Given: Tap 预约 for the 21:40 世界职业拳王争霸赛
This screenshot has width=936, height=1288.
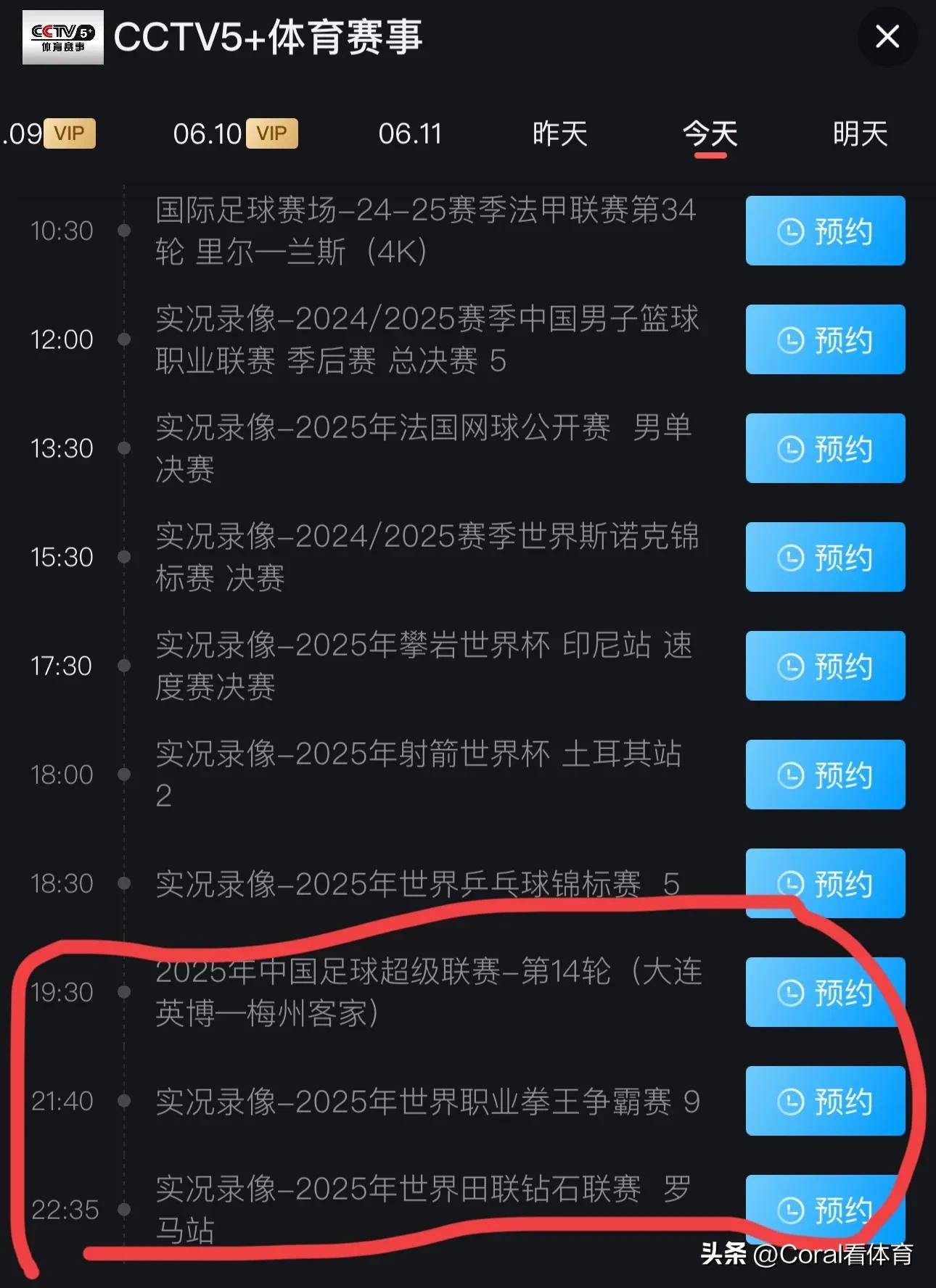Looking at the screenshot, I should (x=825, y=1101).
